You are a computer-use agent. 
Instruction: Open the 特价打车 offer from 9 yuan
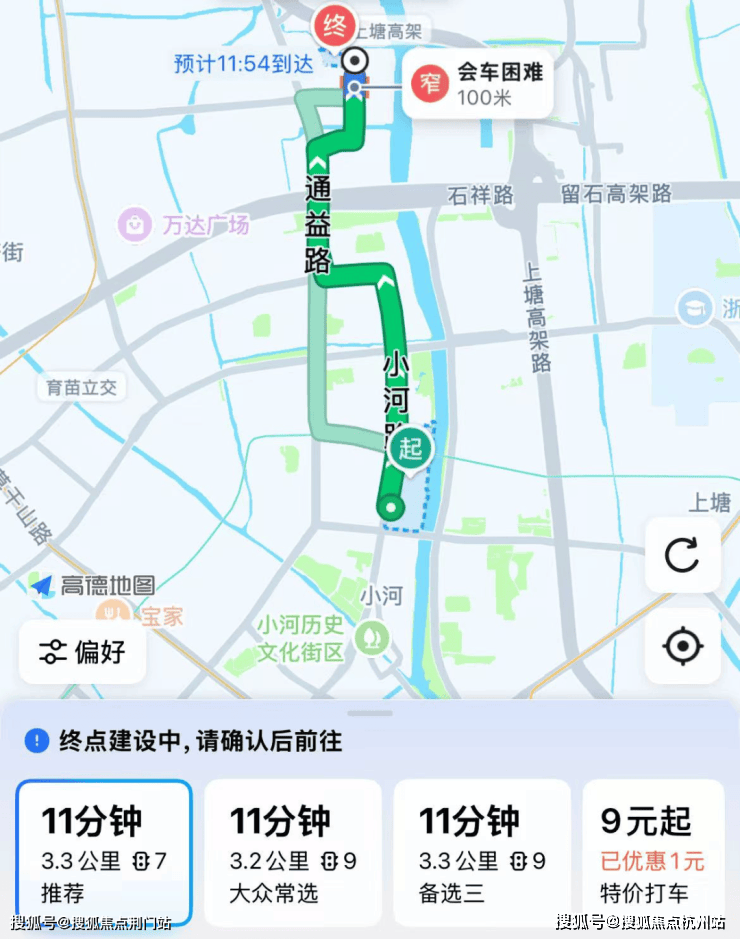click(x=653, y=852)
